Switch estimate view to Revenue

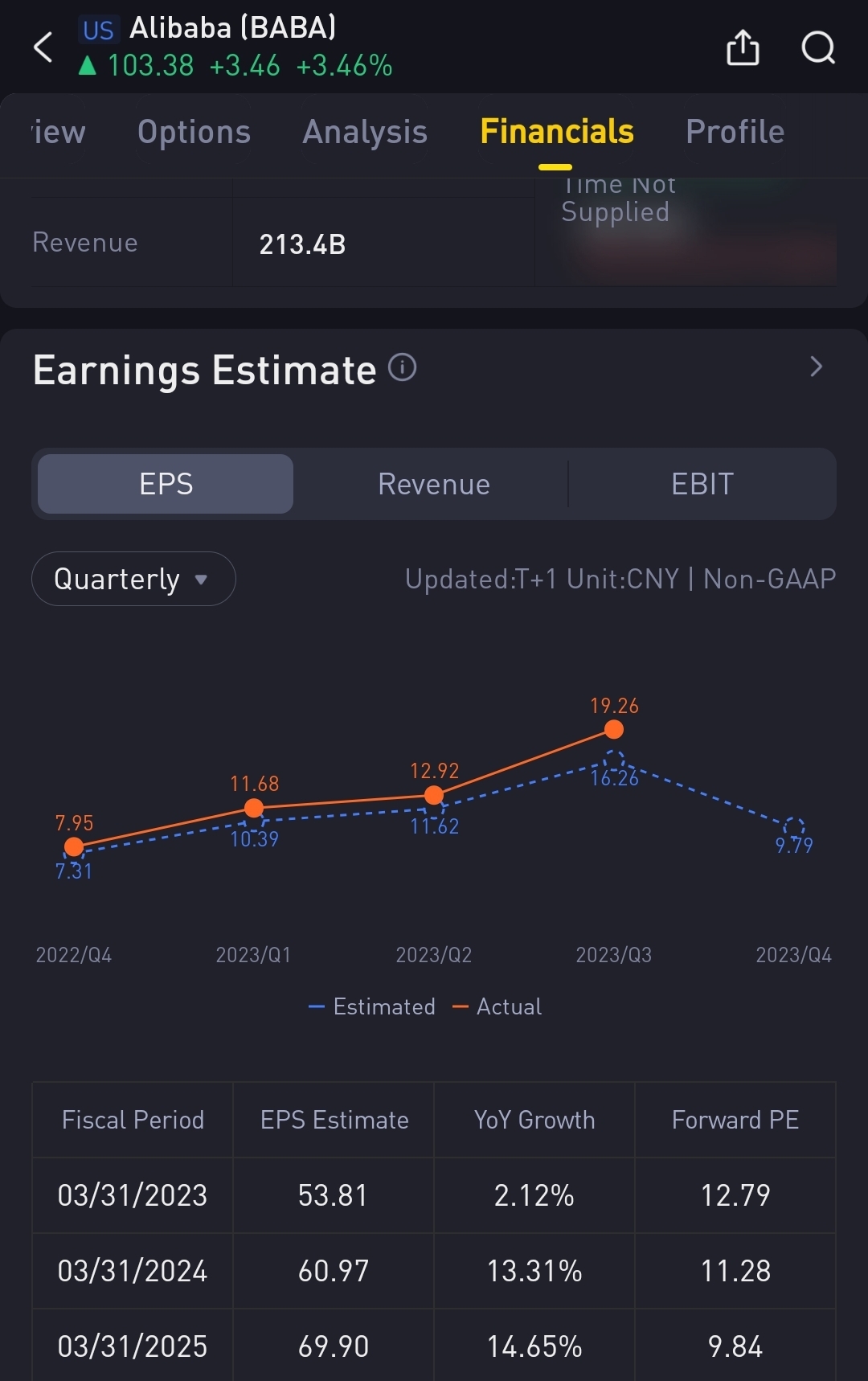point(434,484)
